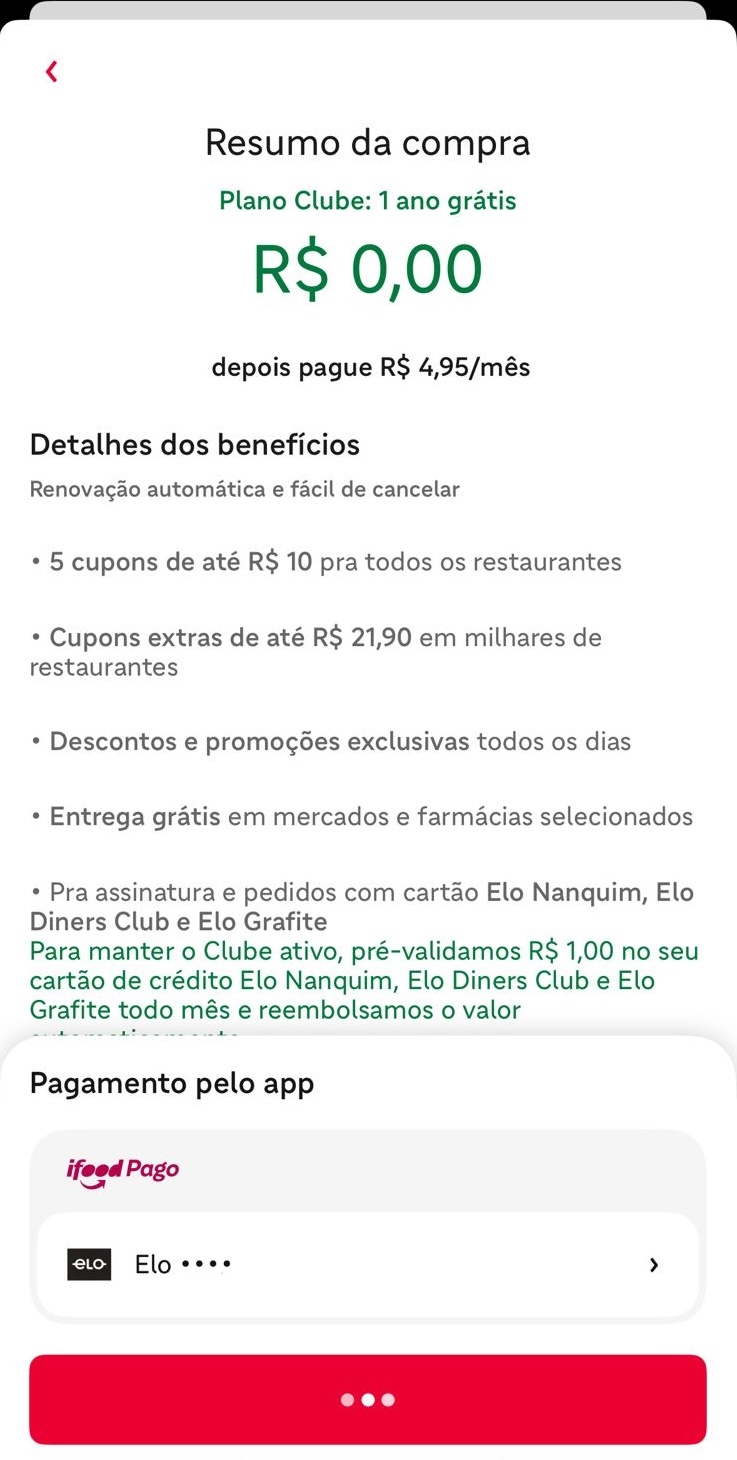Select the Resumo da compra title
737x1460 pixels.
(x=368, y=142)
